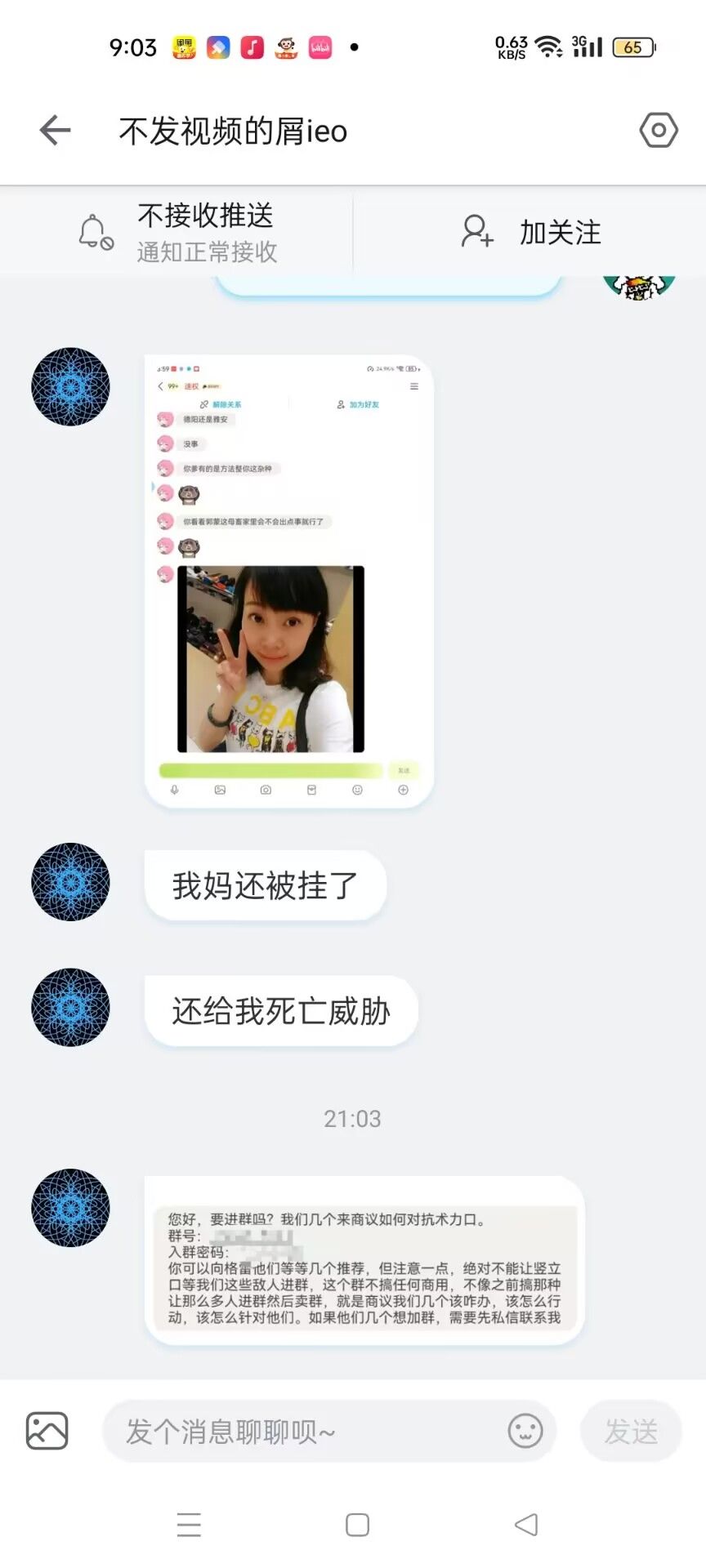The width and height of the screenshot is (706, 1568).
Task: Open system recent apps menu
Action: 189,1524
